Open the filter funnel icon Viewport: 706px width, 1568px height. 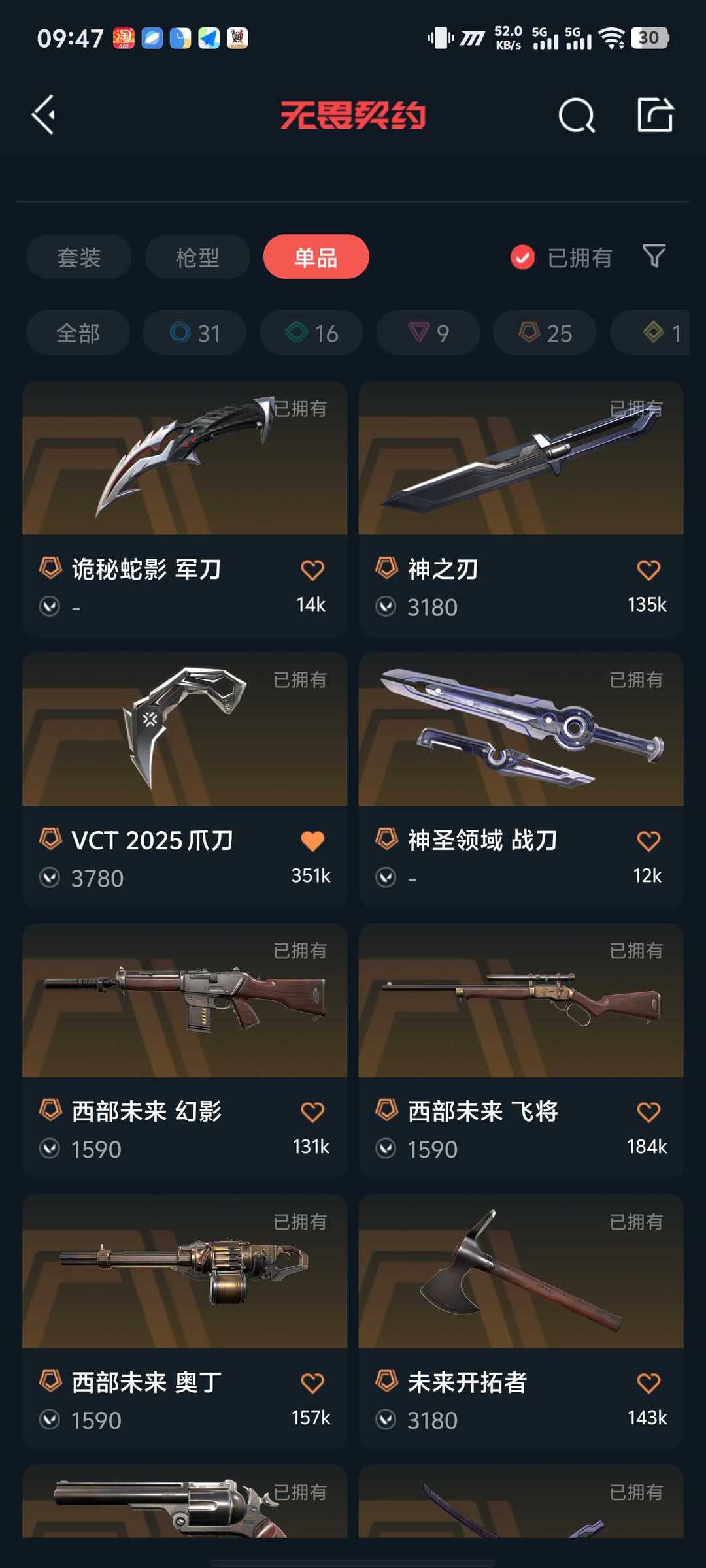(654, 256)
